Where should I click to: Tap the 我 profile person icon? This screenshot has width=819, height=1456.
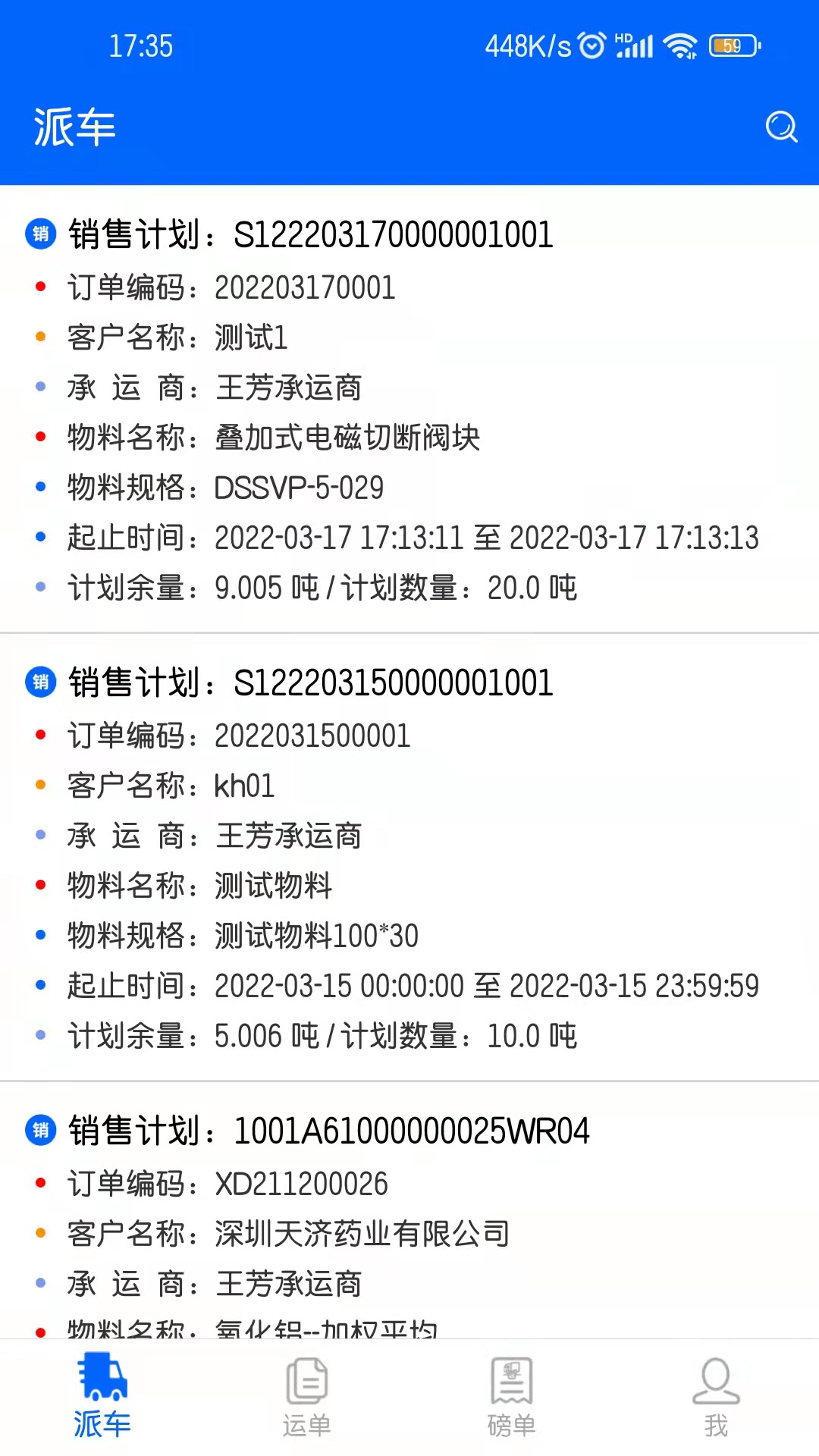(715, 1382)
